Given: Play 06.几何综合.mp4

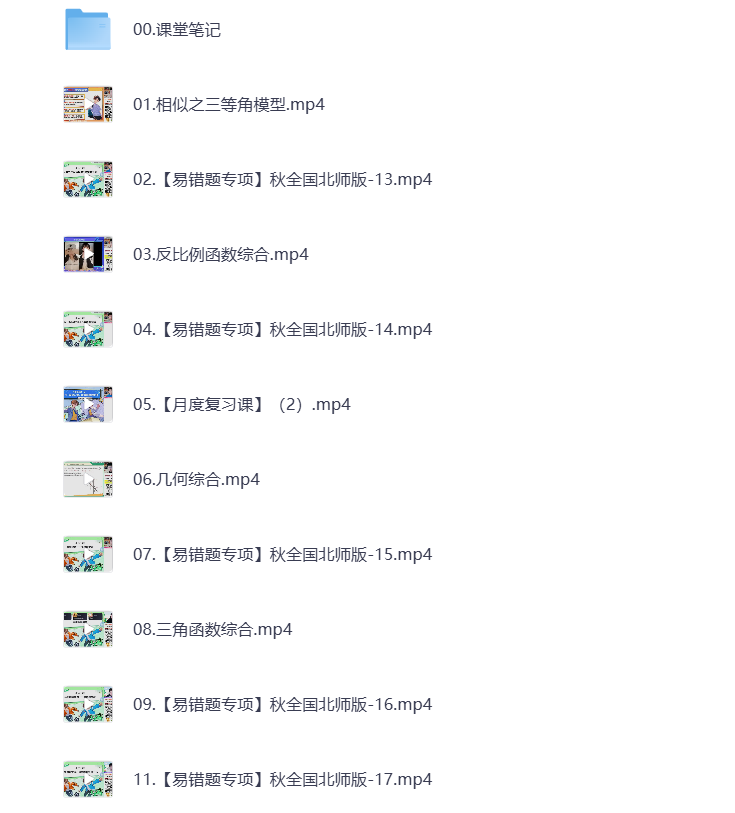Looking at the screenshot, I should [x=196, y=479].
